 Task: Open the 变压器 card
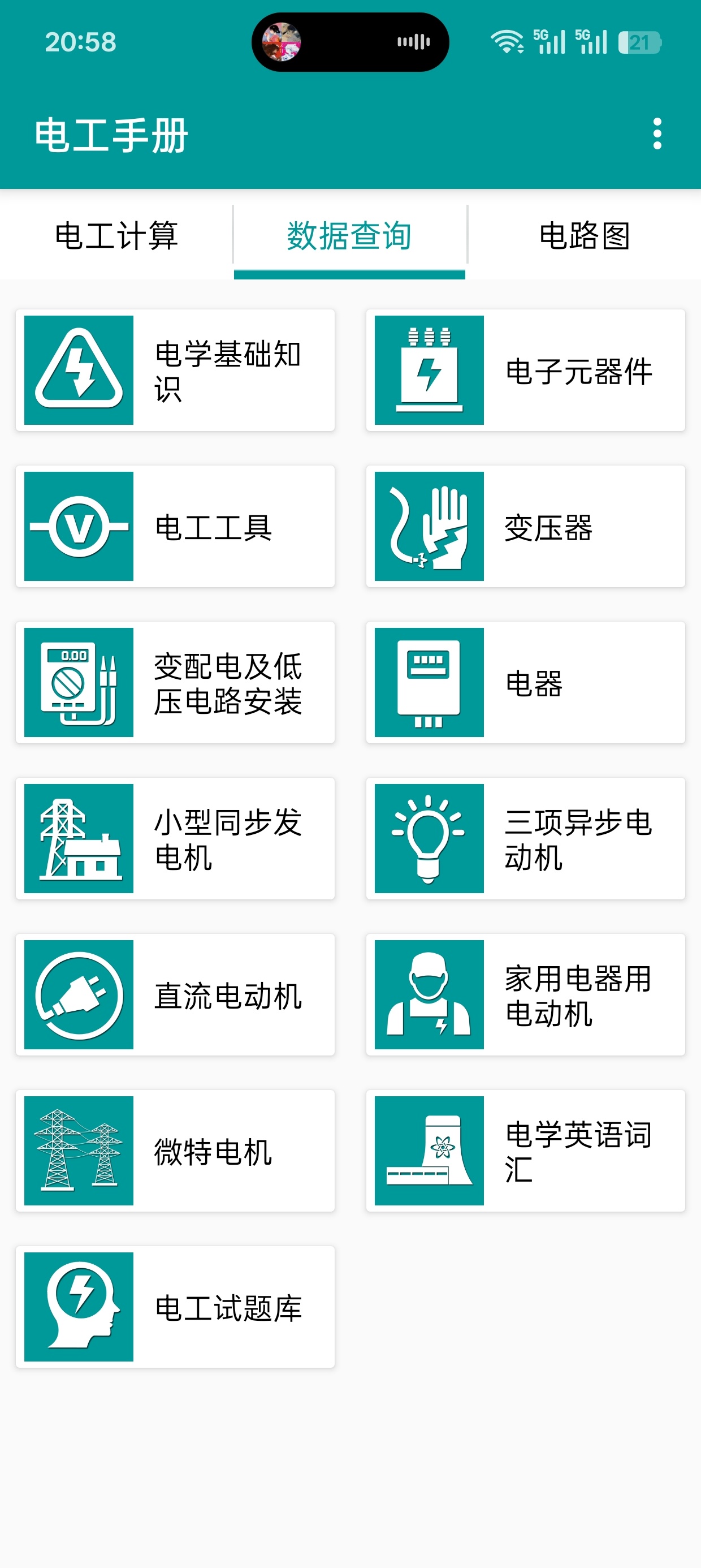point(526,527)
